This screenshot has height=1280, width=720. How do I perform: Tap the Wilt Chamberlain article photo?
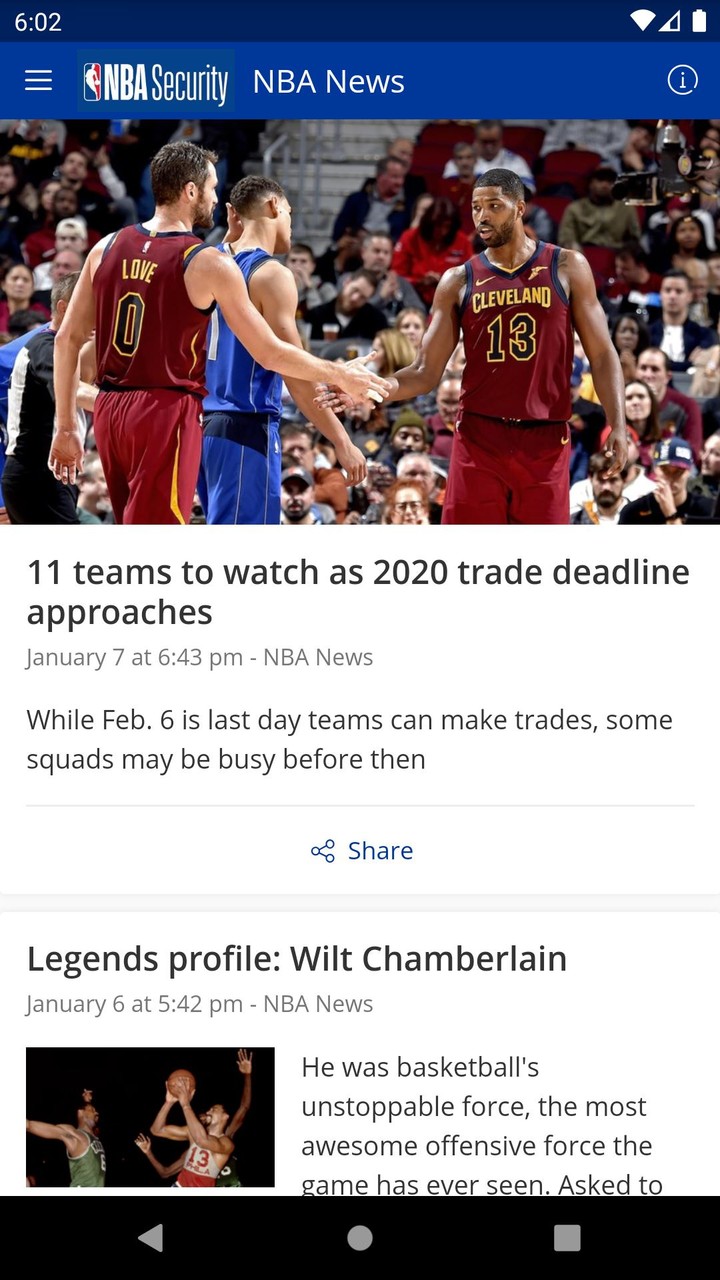tap(150, 1117)
